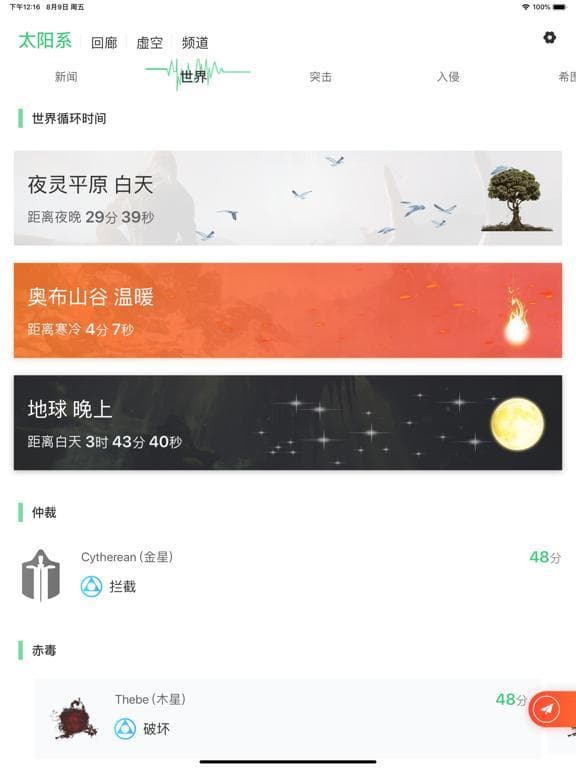Switch to the 频道 section

click(x=195, y=43)
